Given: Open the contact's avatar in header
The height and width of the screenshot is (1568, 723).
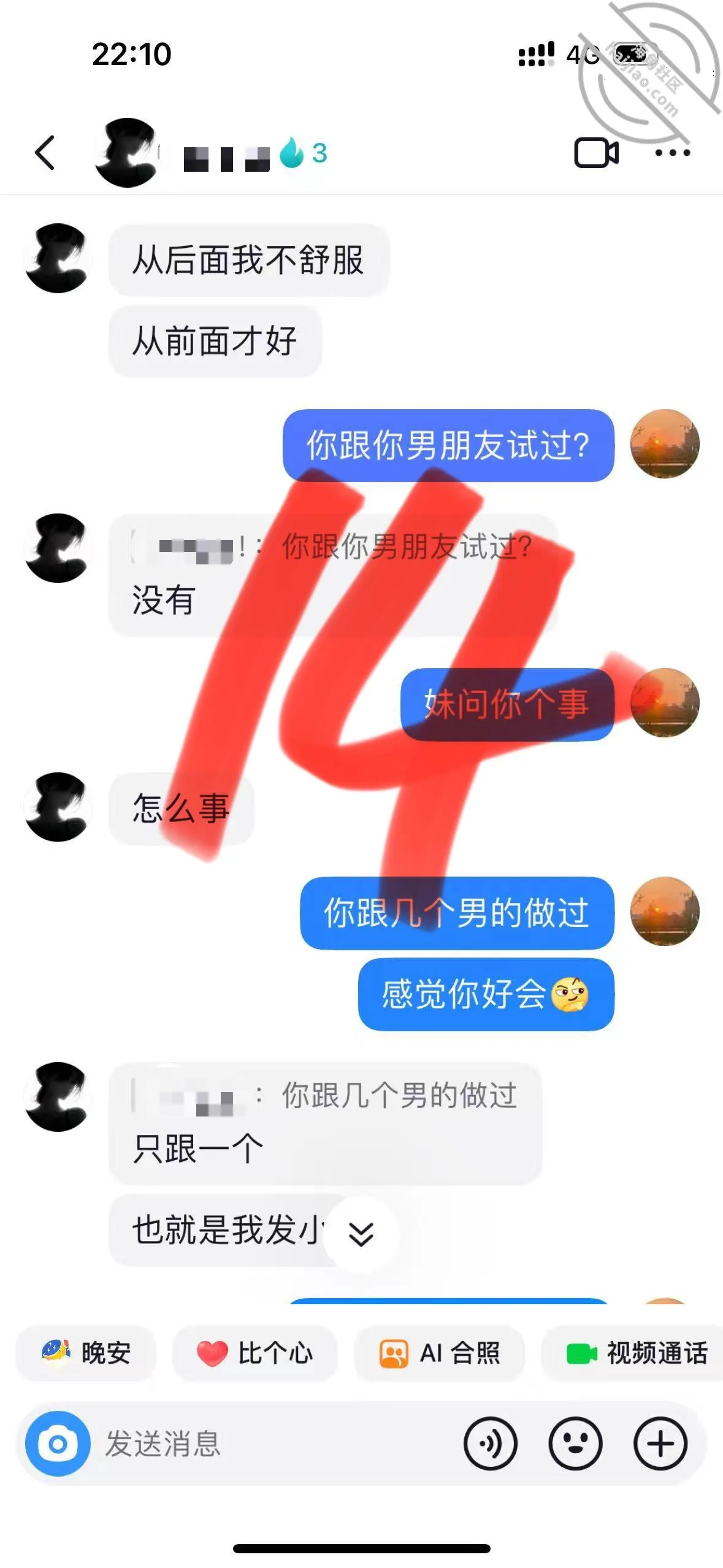Looking at the screenshot, I should tap(127, 153).
